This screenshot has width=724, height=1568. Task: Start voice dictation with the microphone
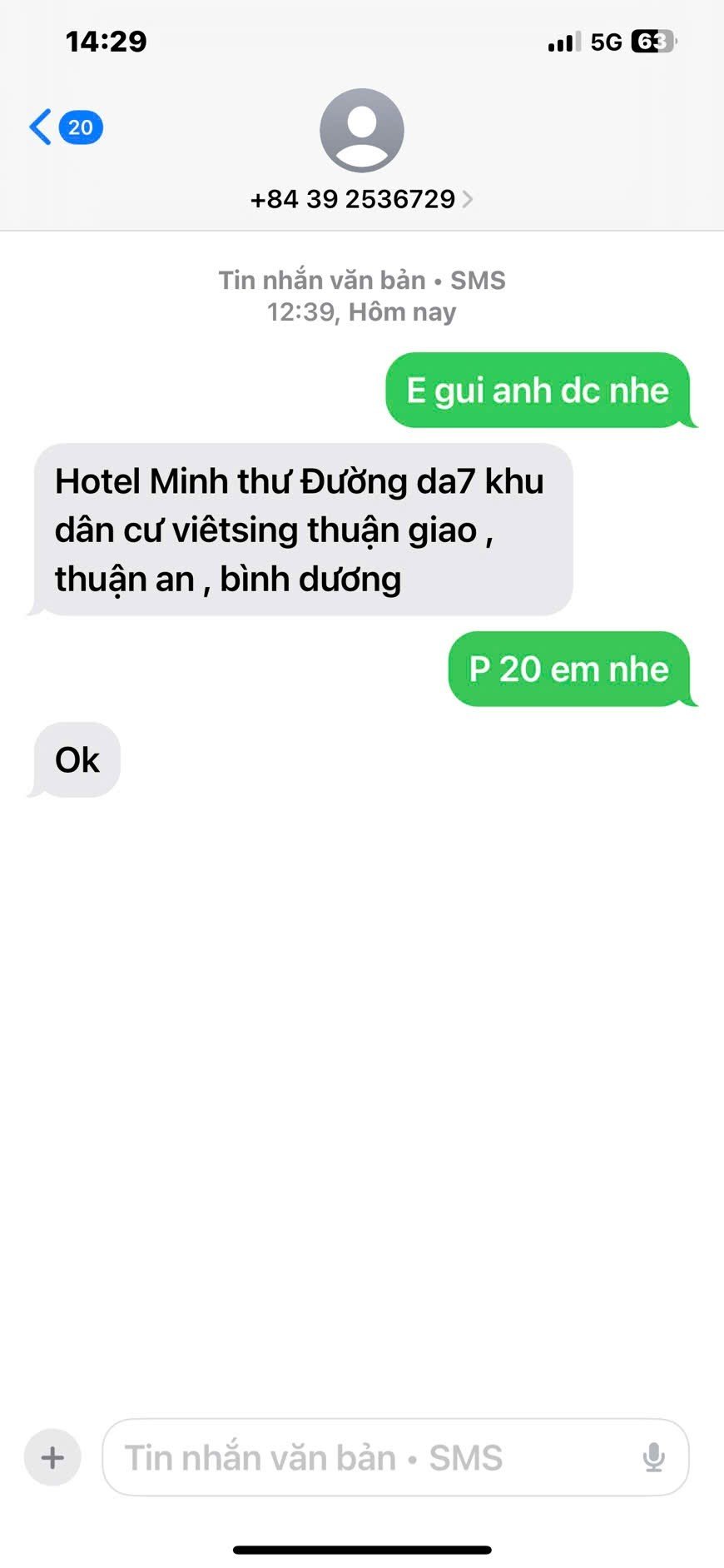pos(654,1458)
